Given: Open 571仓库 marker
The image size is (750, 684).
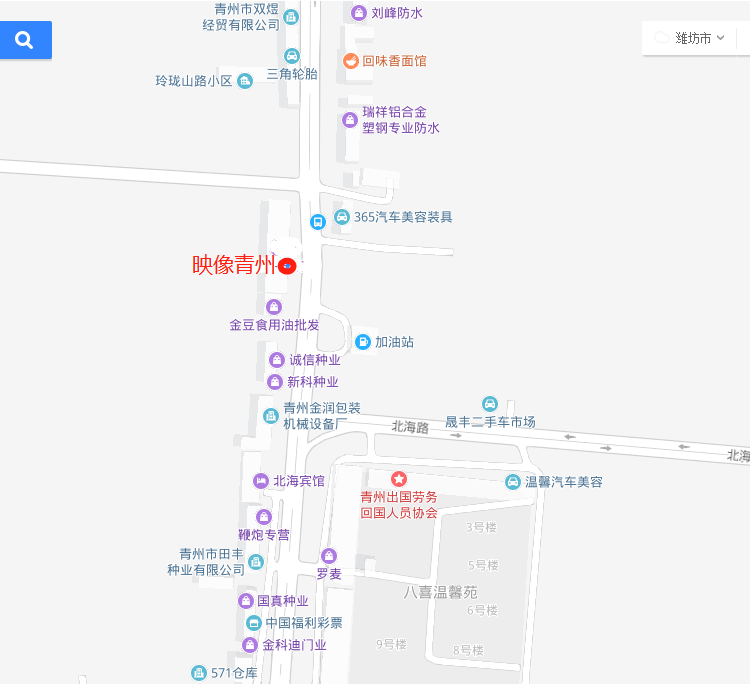Looking at the screenshot, I should pyautogui.click(x=199, y=673).
